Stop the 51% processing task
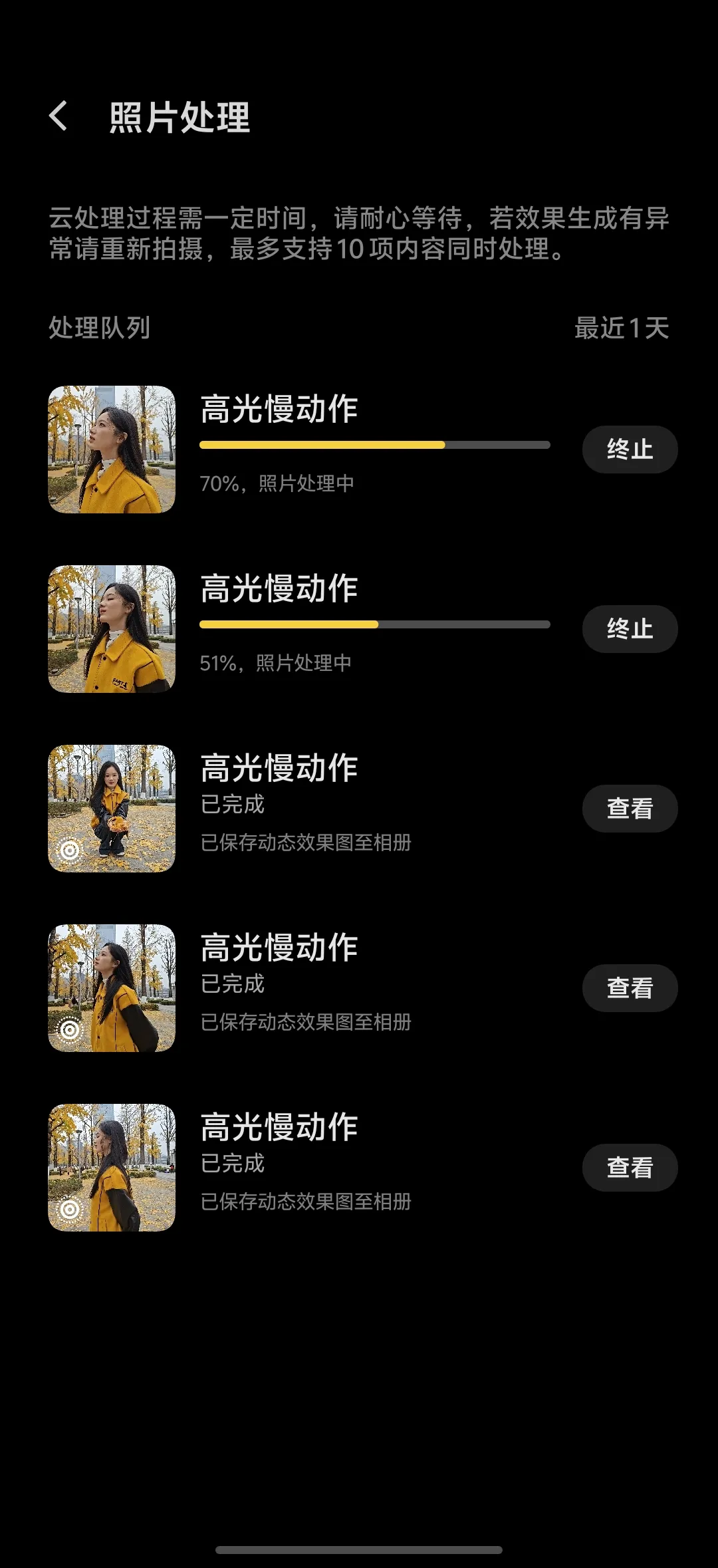This screenshot has width=718, height=1568. click(630, 629)
